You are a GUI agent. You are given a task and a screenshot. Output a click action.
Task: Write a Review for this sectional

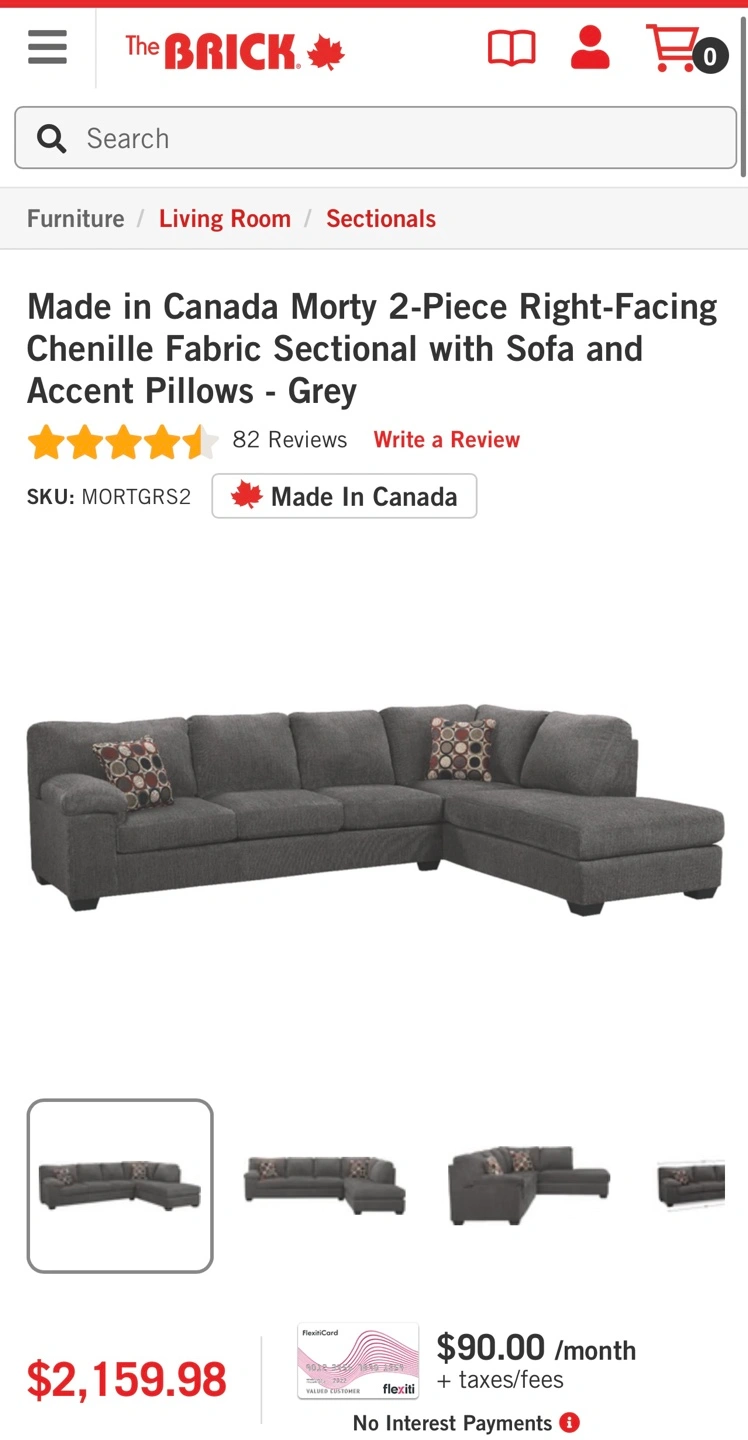coord(447,440)
